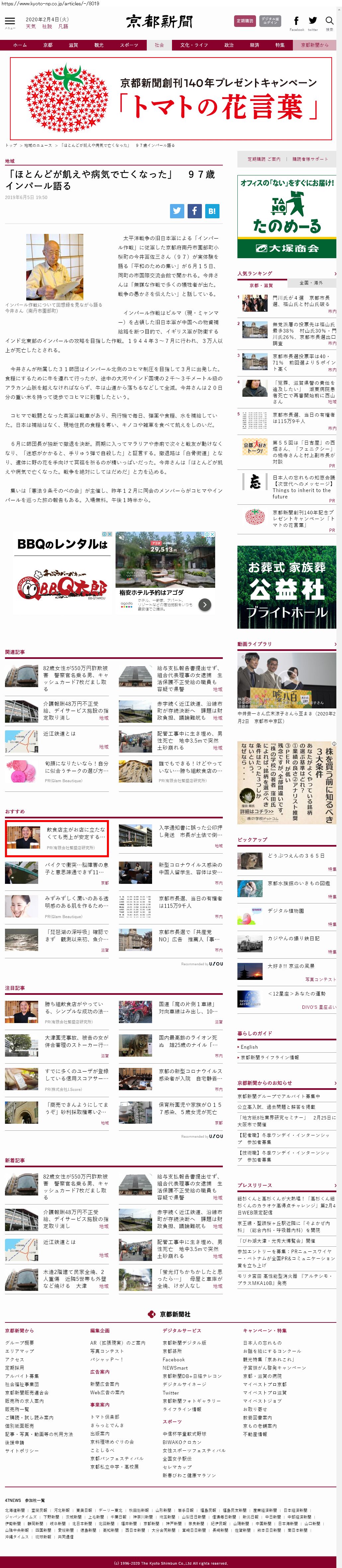Open the hamburger menu button
The height and width of the screenshot is (1568, 342).
coord(10,21)
